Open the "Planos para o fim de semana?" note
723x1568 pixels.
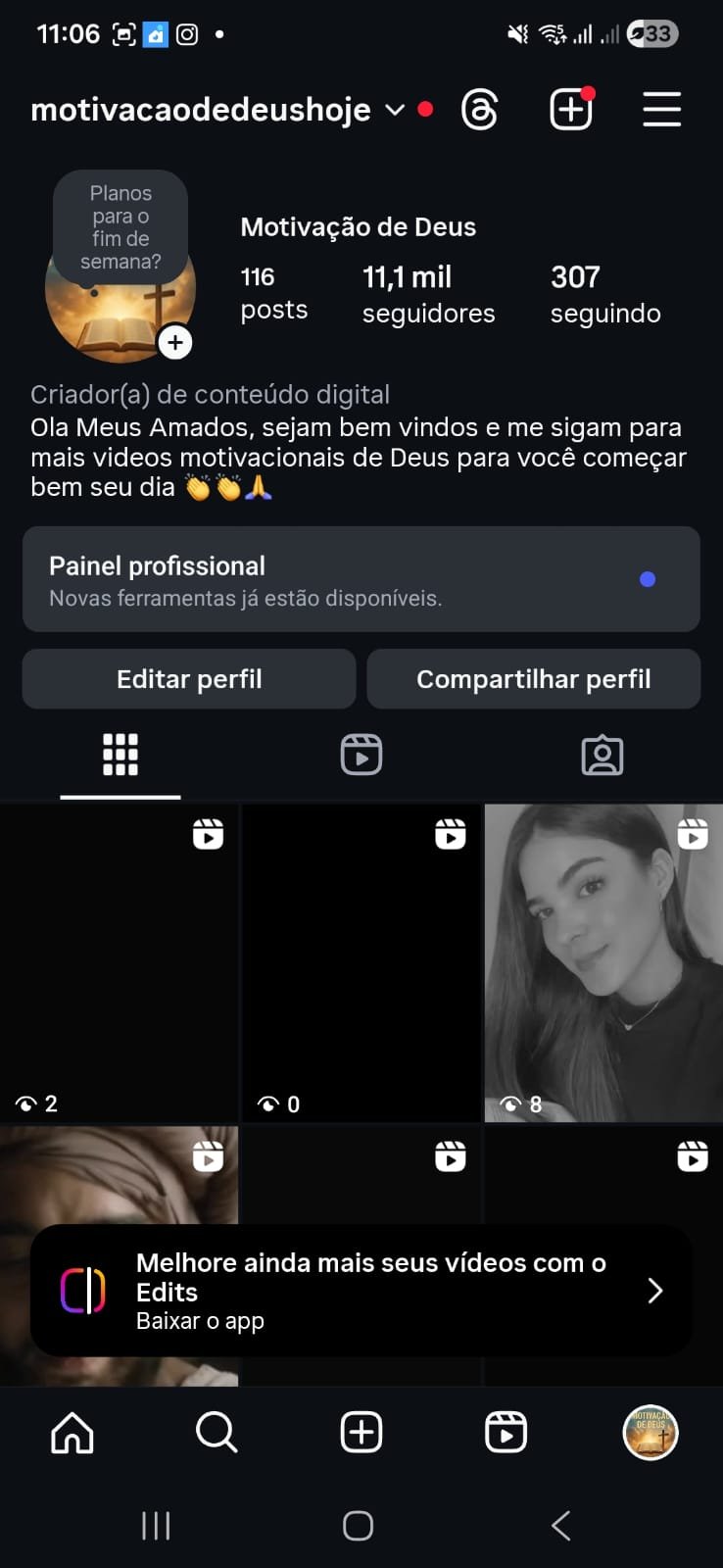(120, 226)
